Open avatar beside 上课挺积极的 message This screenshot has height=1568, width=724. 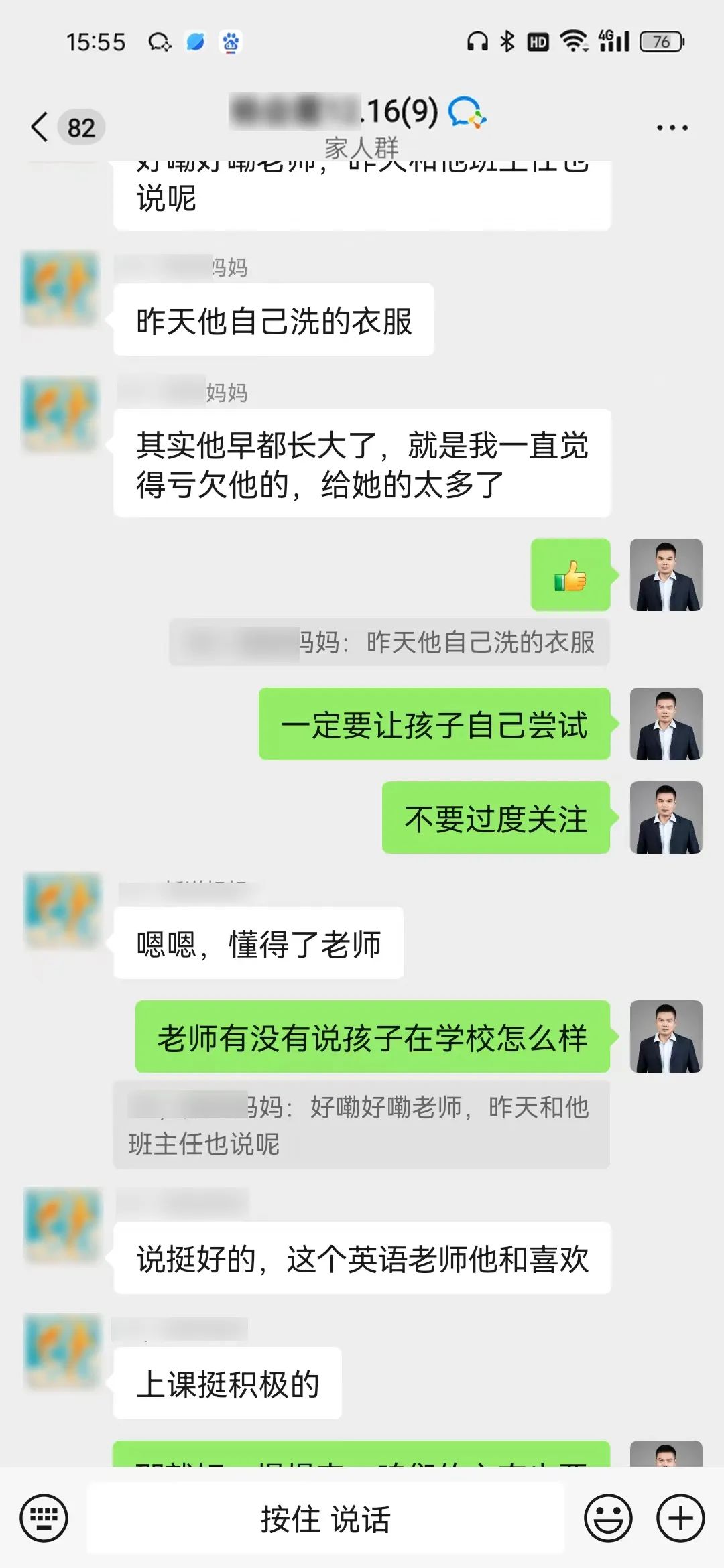62,1352
